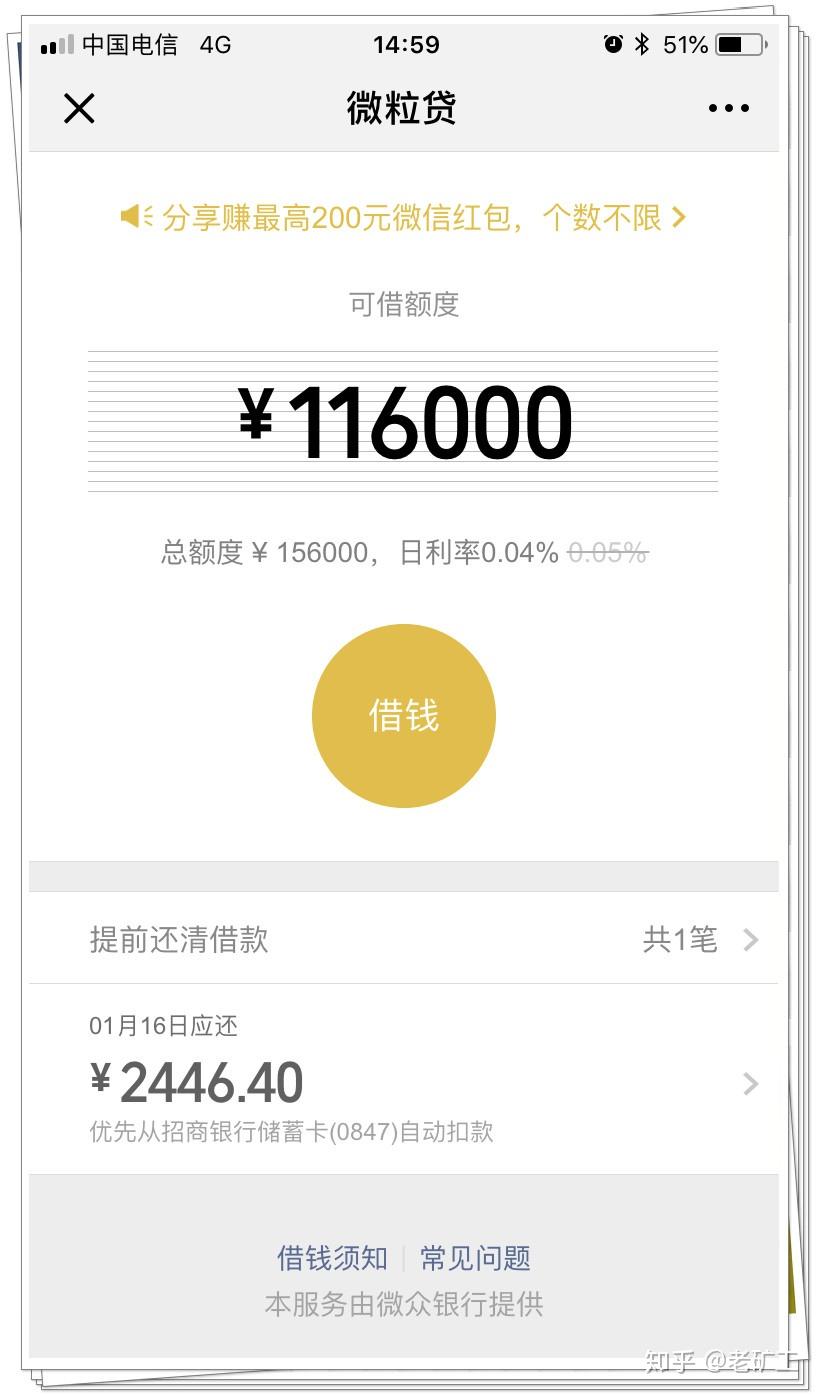Tap the 微粒贷 title in the header
Screen dimensions: 820x1395
pyautogui.click(x=400, y=108)
